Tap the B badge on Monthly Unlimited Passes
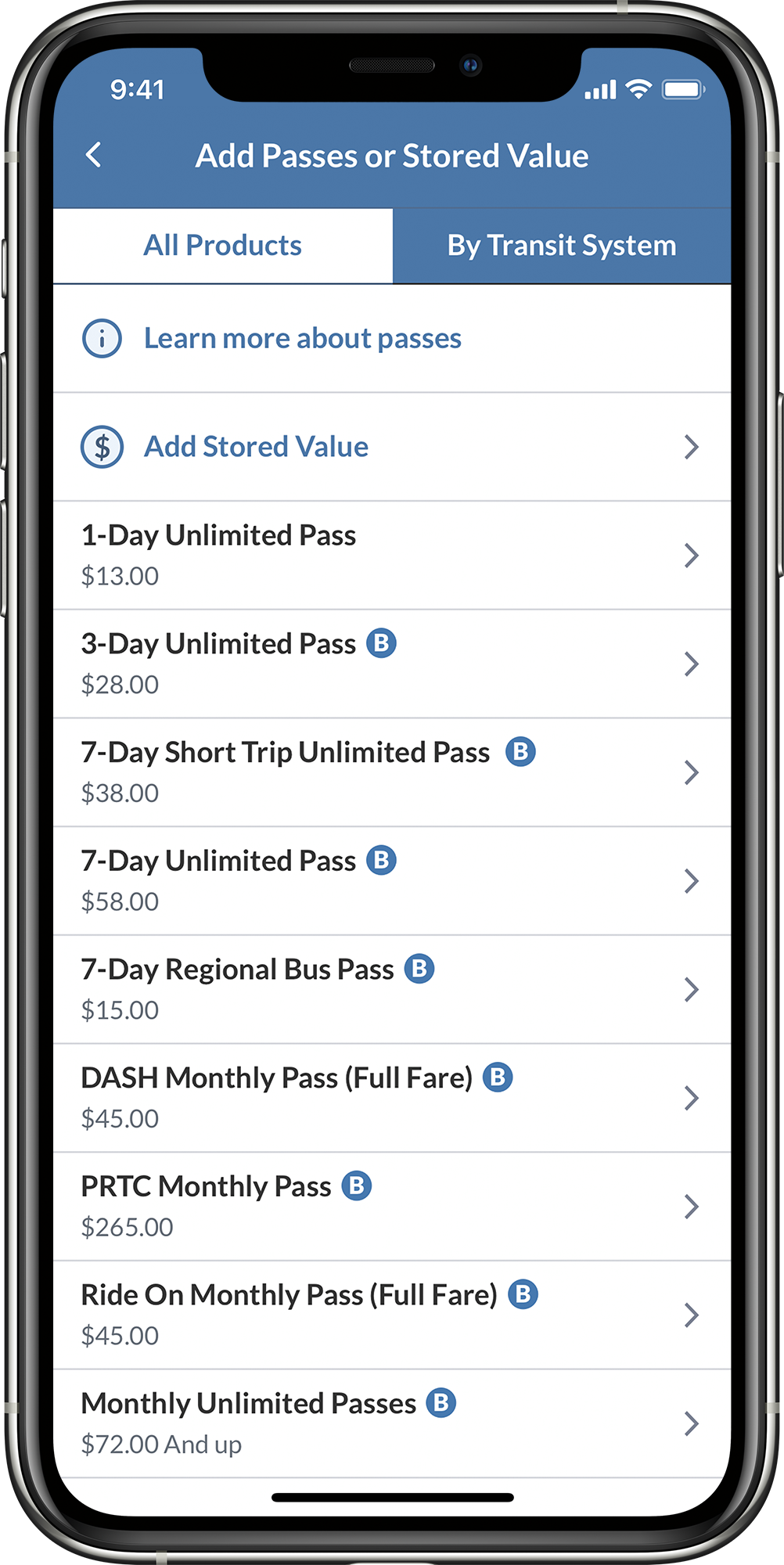784x1565 pixels. tap(441, 1402)
